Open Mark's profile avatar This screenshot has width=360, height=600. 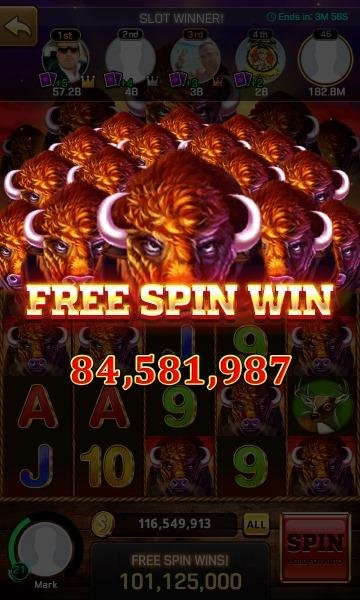[46, 549]
